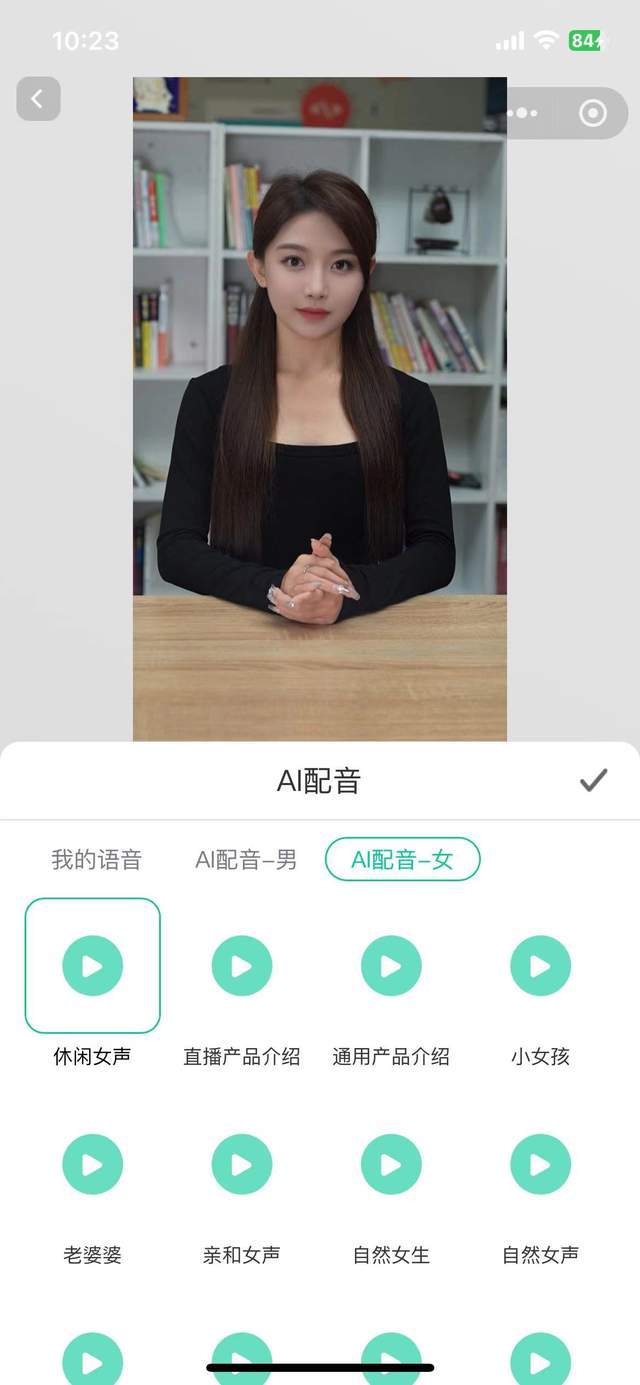Confirm the AI配音 selection with the checkmark

coord(593,780)
